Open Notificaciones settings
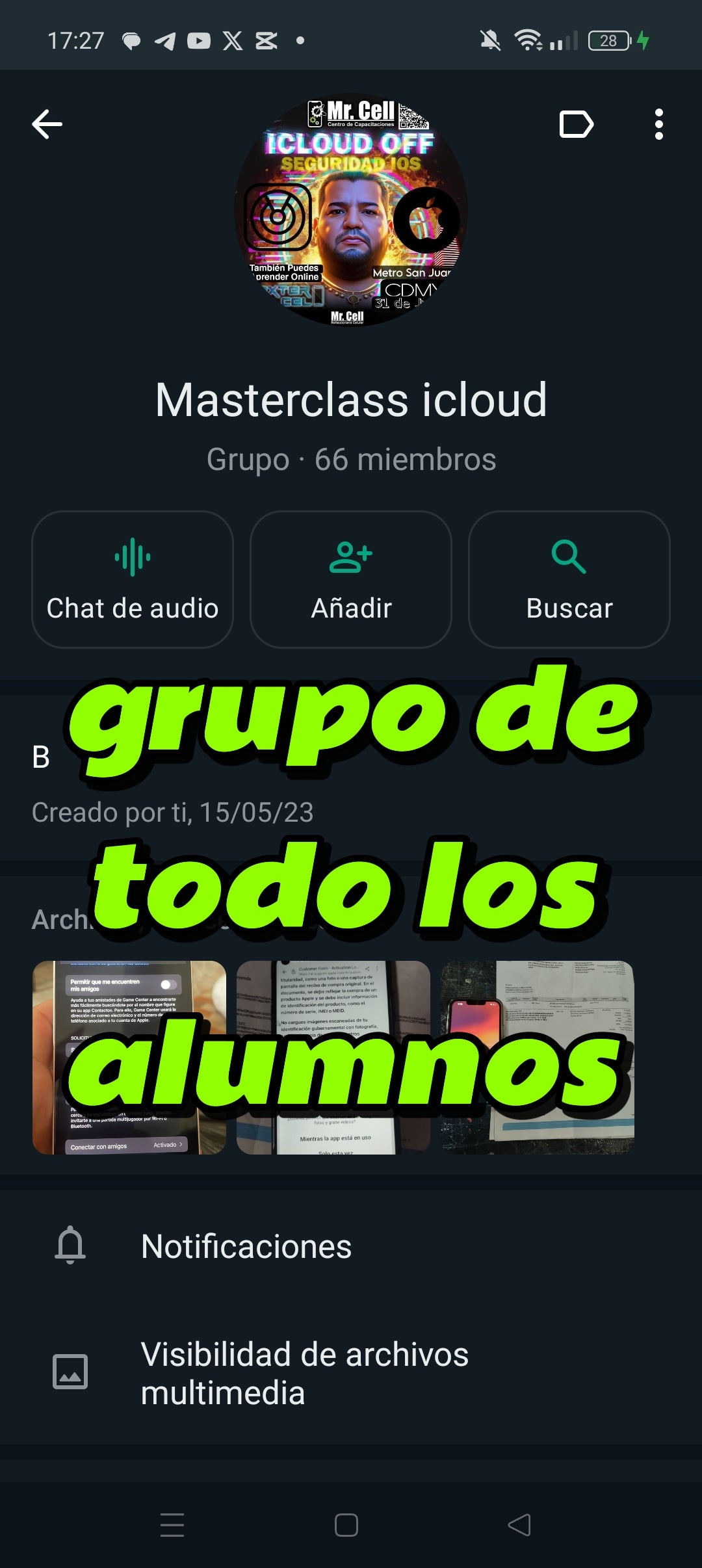The width and height of the screenshot is (702, 1568). pyautogui.click(x=246, y=1246)
